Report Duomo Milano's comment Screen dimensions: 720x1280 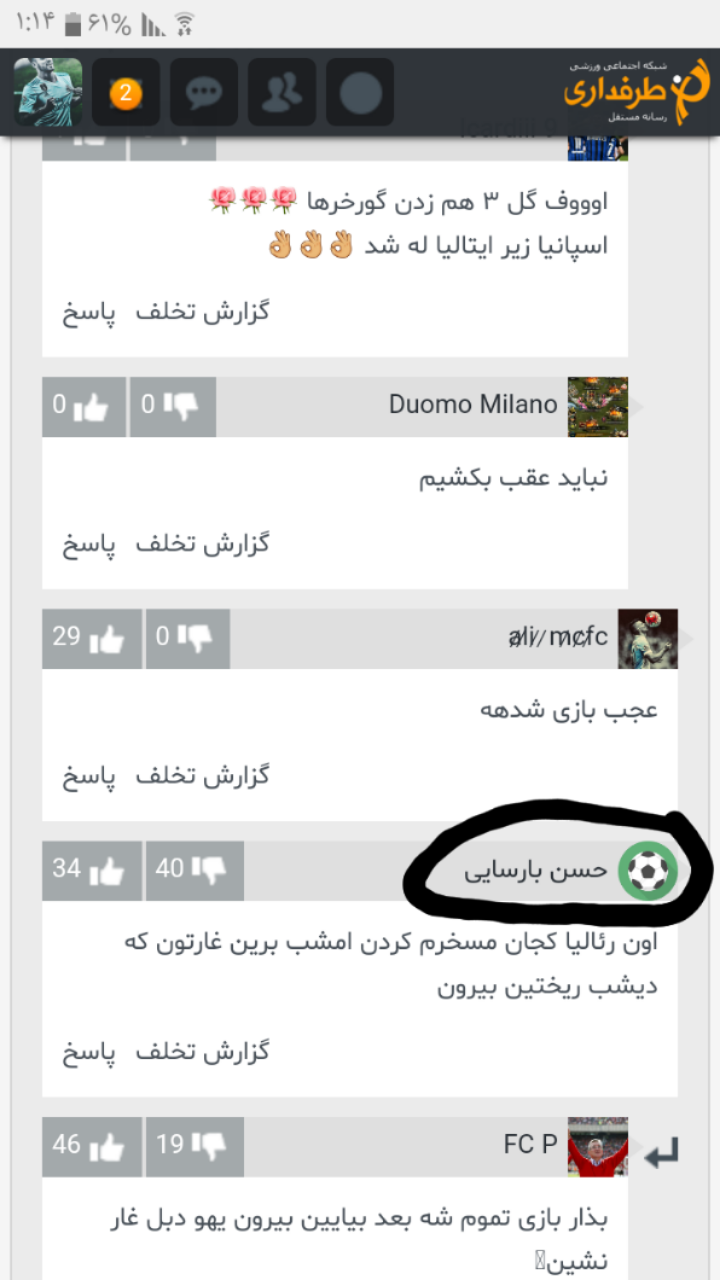pyautogui.click(x=203, y=545)
